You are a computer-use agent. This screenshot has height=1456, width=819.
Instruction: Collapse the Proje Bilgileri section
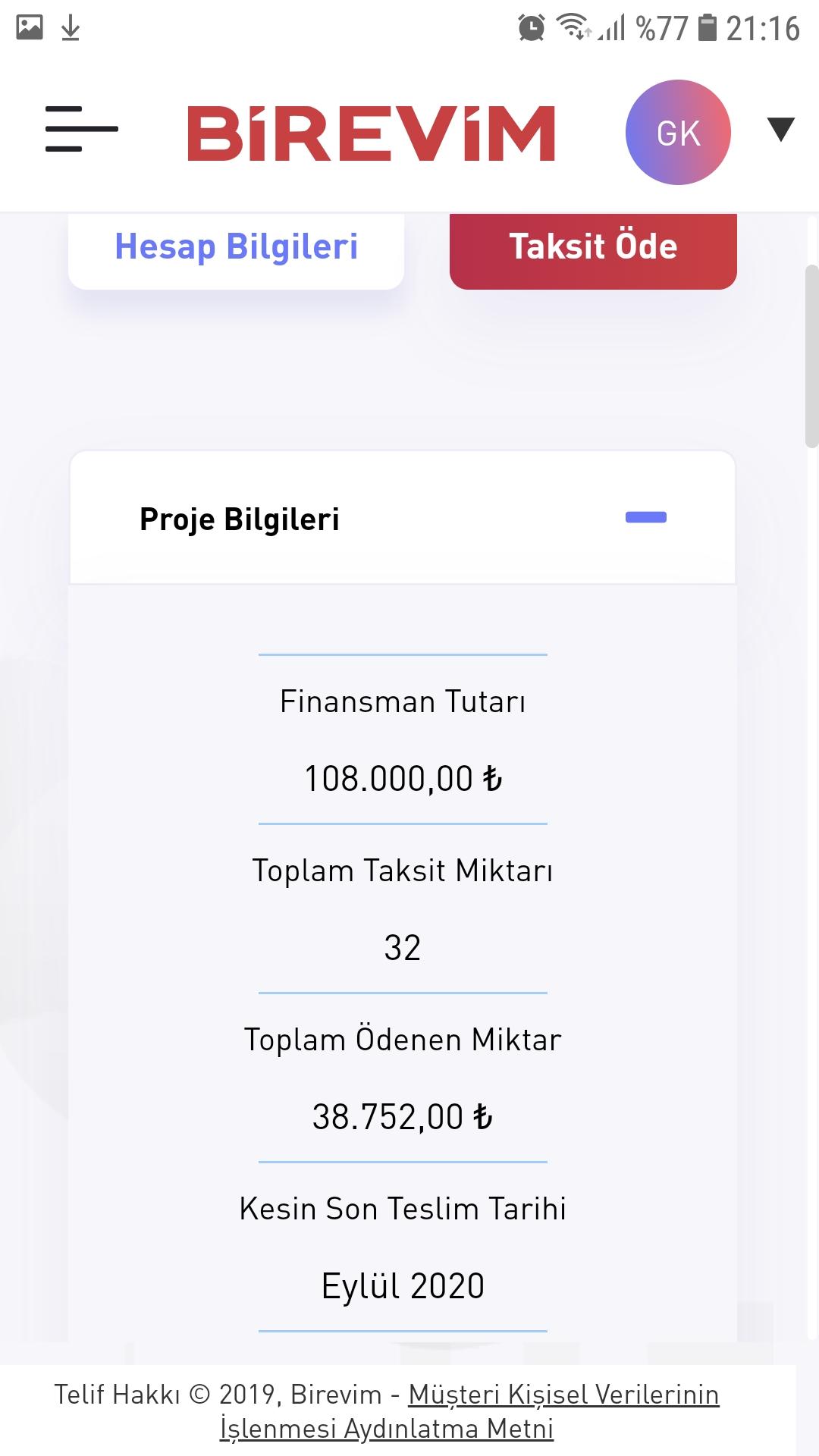pos(646,517)
